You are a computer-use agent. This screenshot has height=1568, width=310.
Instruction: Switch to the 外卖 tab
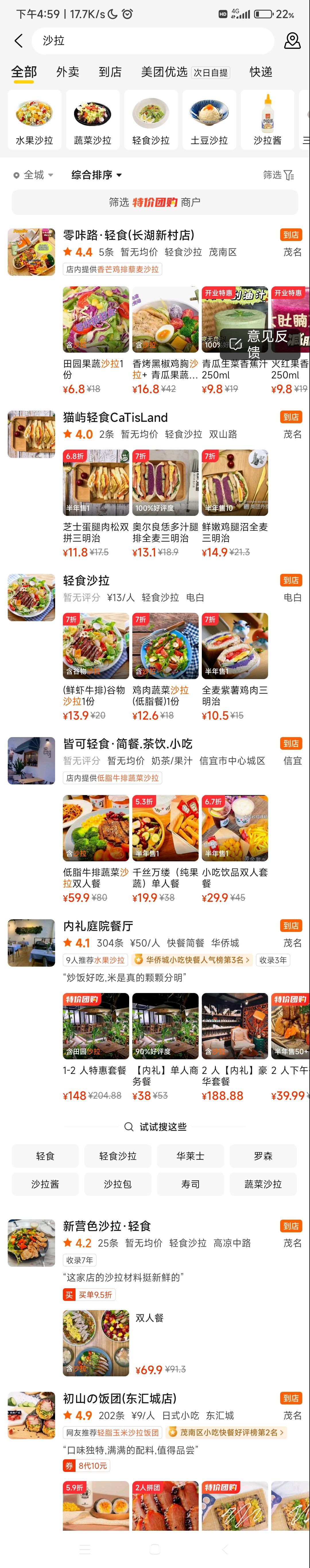click(x=68, y=72)
